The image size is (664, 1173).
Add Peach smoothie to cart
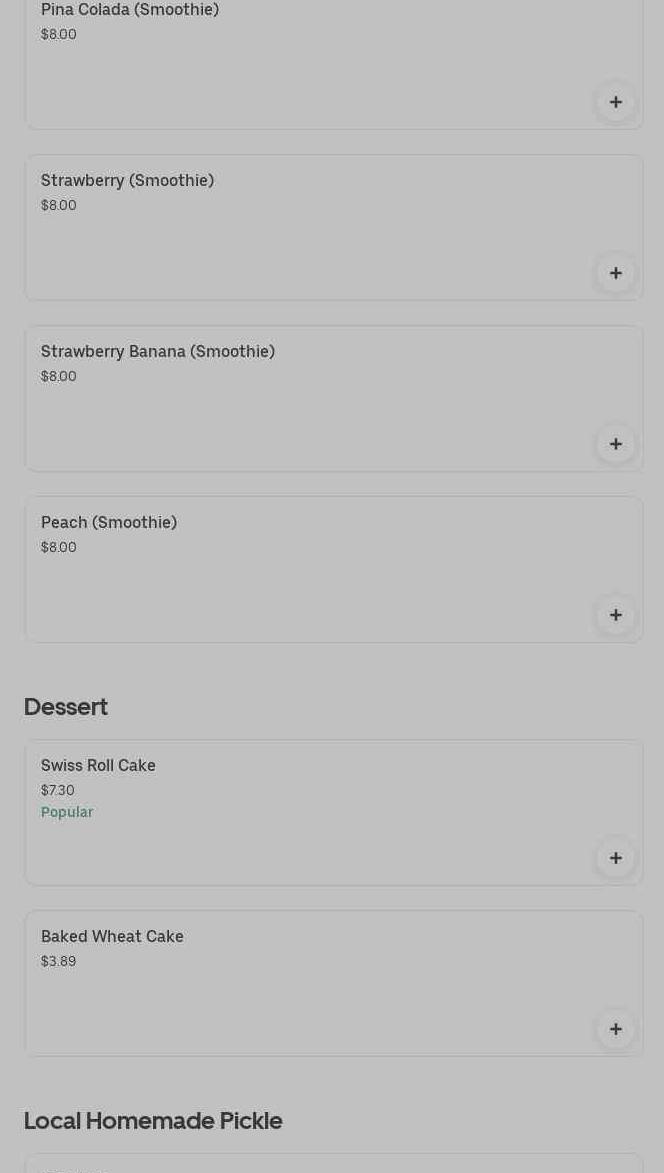pyautogui.click(x=615, y=615)
